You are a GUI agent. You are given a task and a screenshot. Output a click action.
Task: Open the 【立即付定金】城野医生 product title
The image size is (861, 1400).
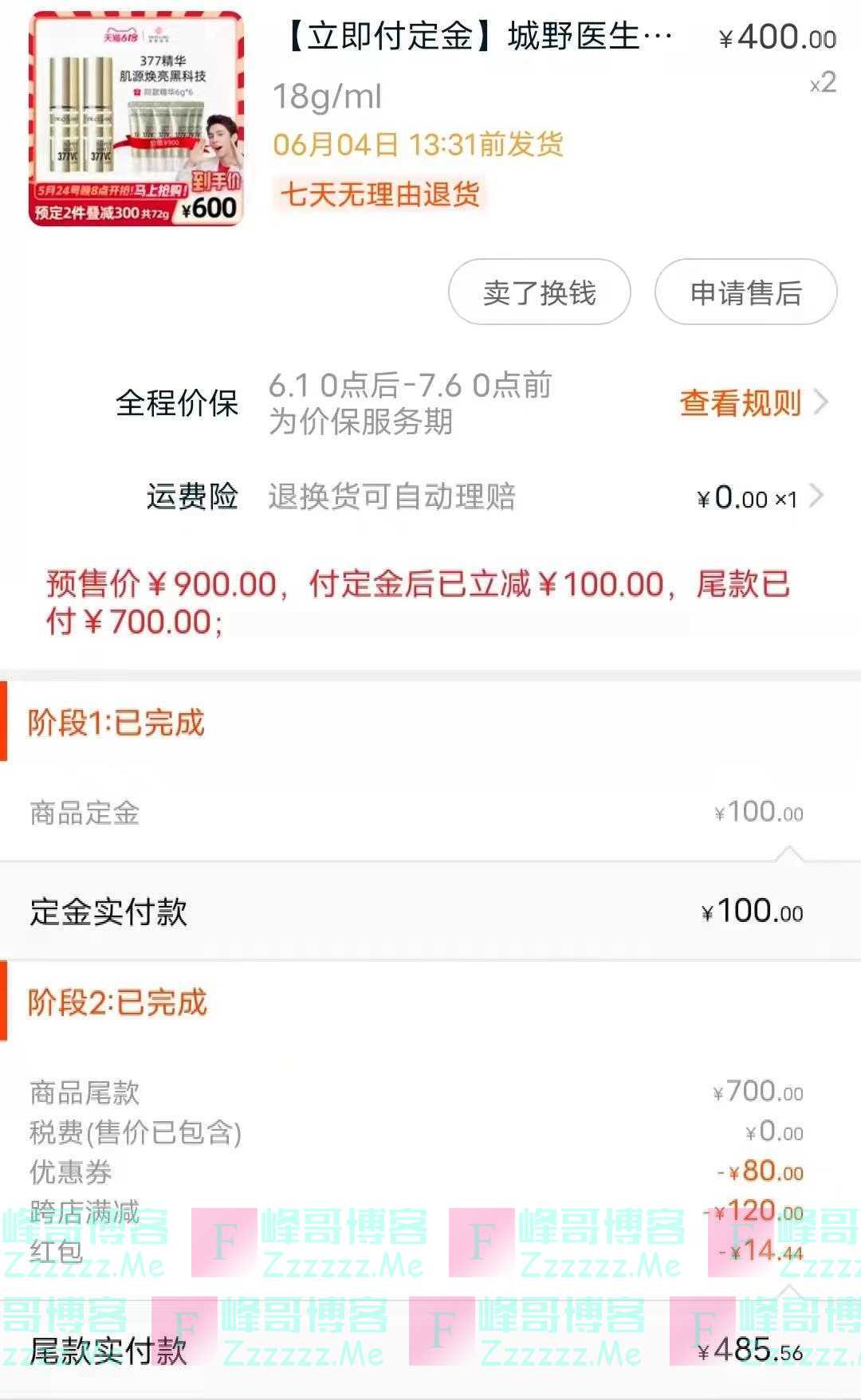point(478,37)
